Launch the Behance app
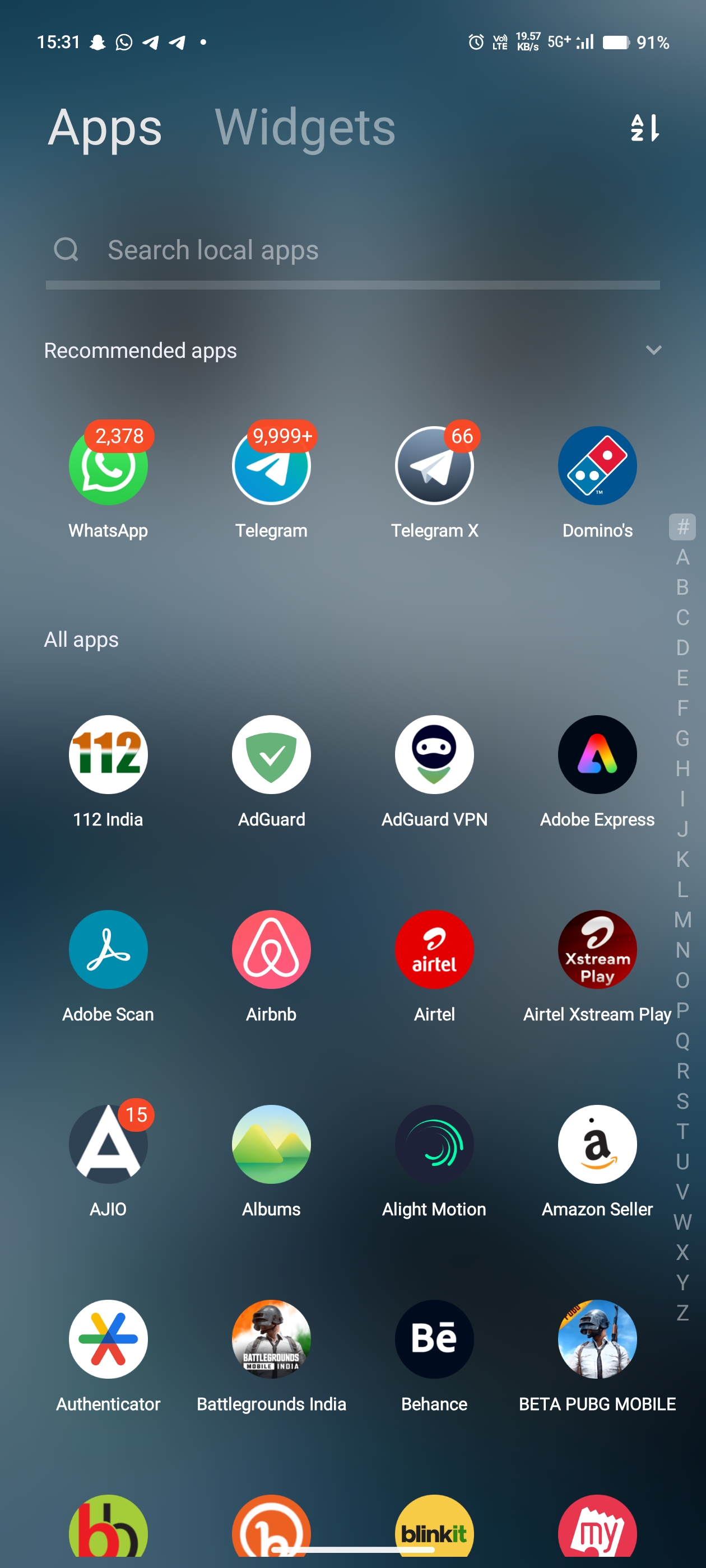 pos(434,1339)
